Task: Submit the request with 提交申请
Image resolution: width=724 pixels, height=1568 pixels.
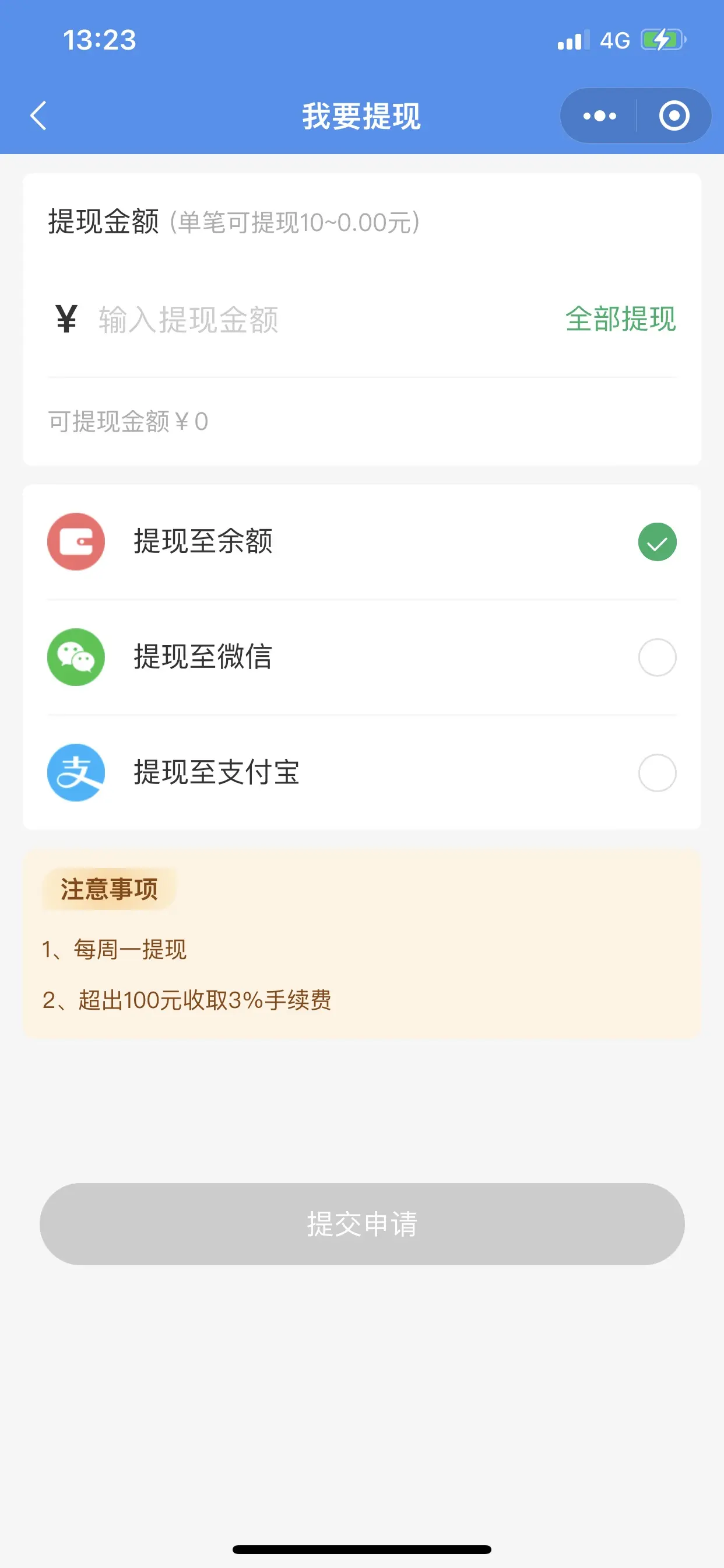Action: 362,1223
